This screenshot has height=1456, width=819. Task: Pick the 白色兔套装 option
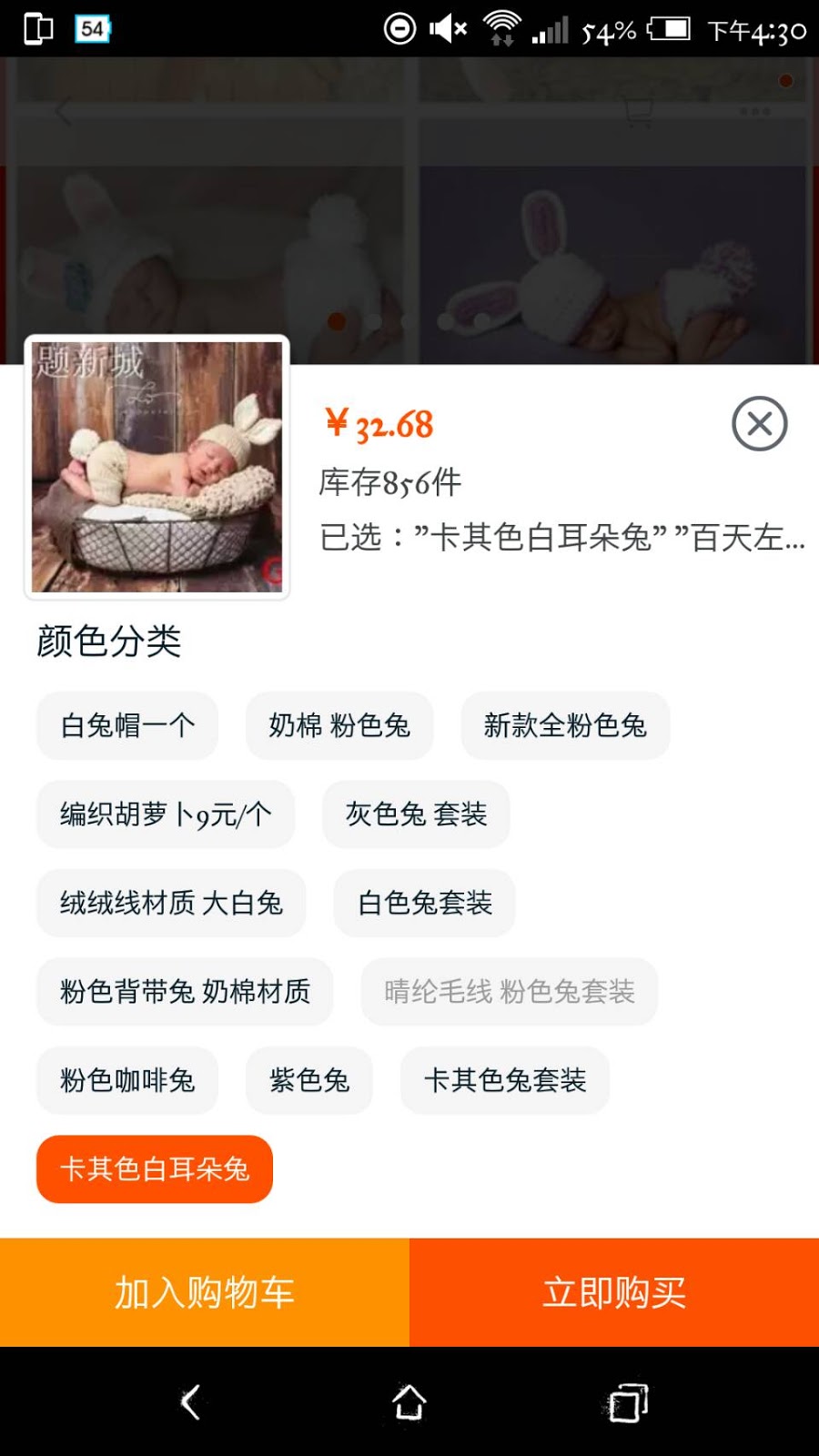tap(425, 903)
